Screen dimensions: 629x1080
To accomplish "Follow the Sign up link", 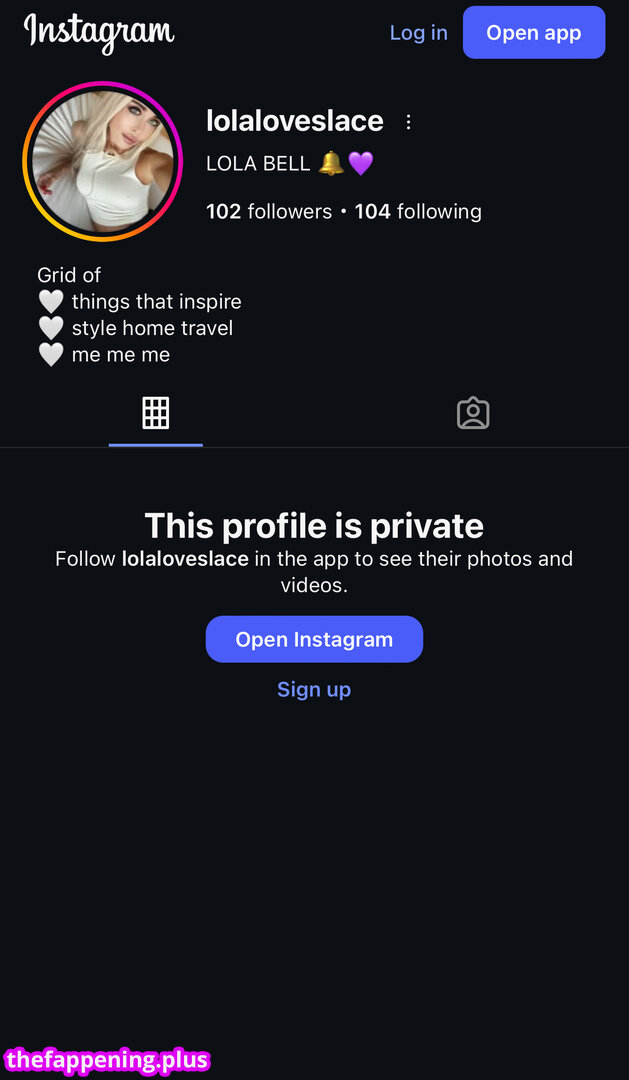I will pos(314,689).
